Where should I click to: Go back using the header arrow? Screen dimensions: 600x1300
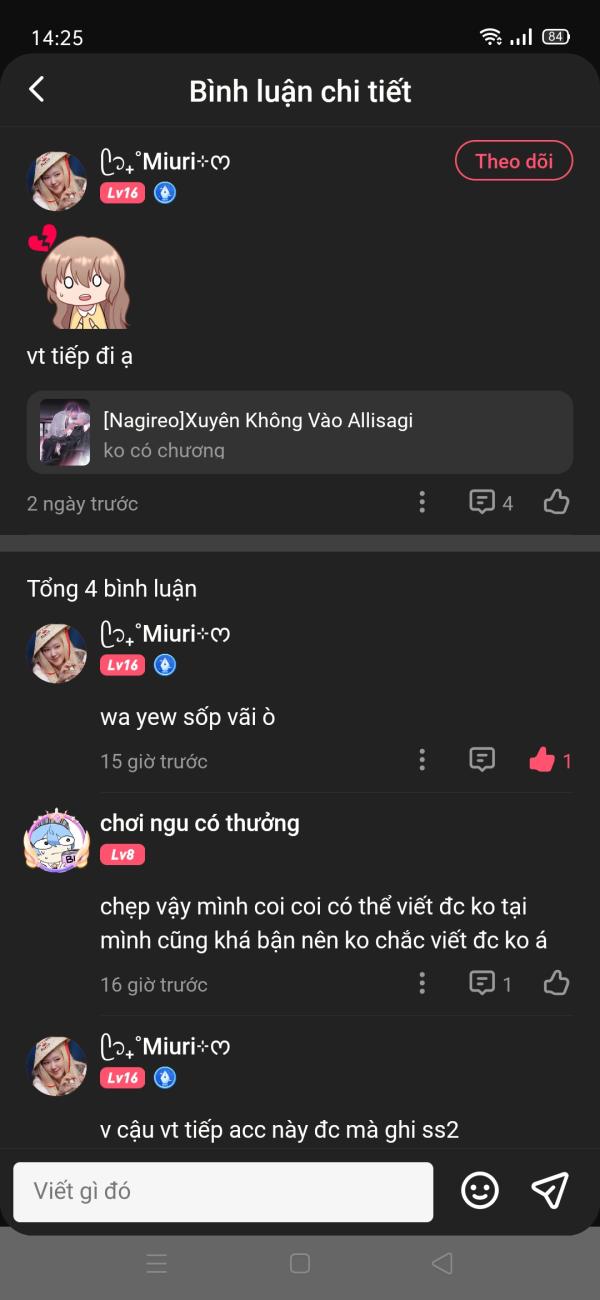pyautogui.click(x=37, y=90)
